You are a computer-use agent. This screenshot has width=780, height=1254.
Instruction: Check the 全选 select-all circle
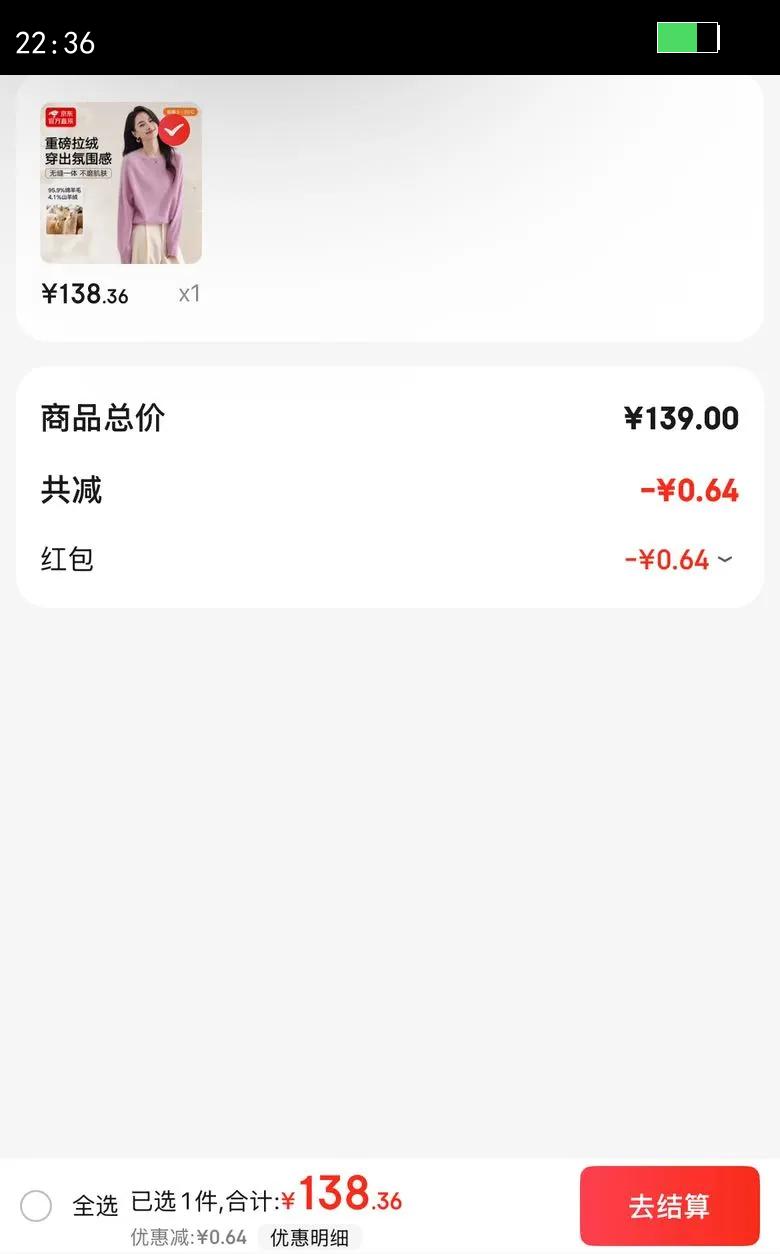click(36, 1206)
